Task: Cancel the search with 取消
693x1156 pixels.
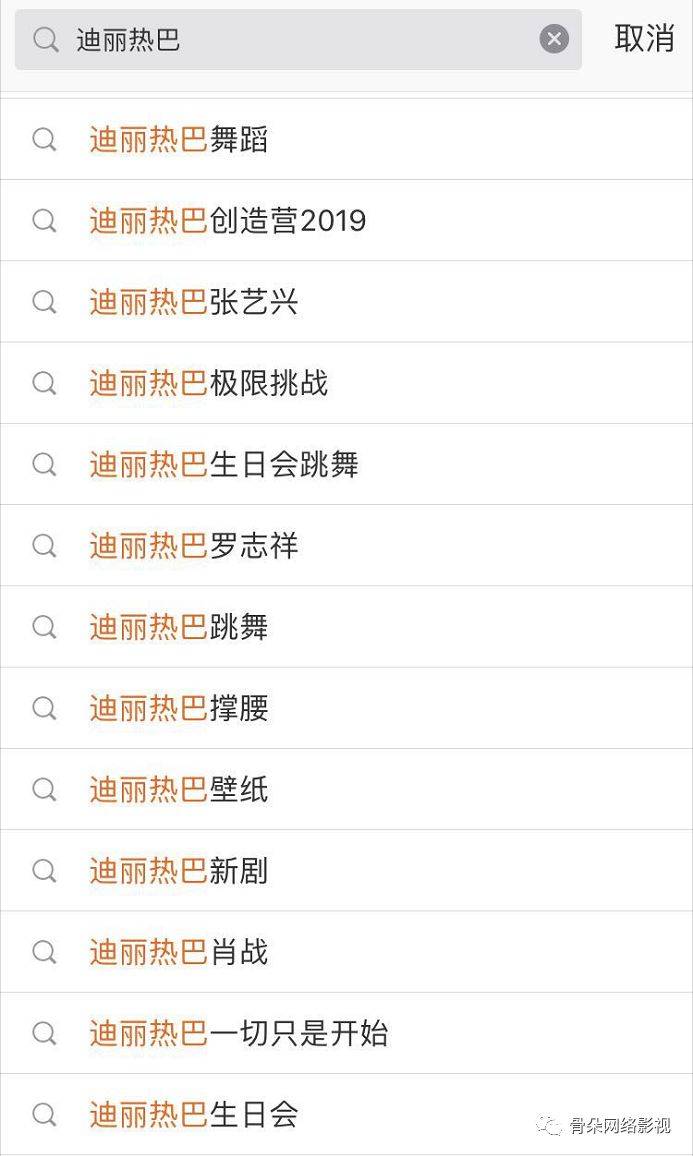Action: 644,39
